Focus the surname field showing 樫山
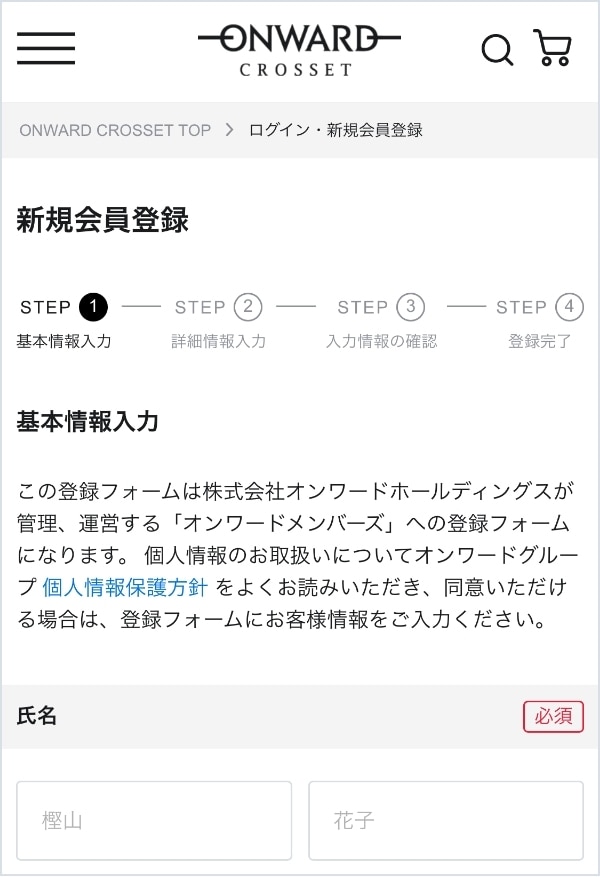This screenshot has width=600, height=877. pos(154,821)
